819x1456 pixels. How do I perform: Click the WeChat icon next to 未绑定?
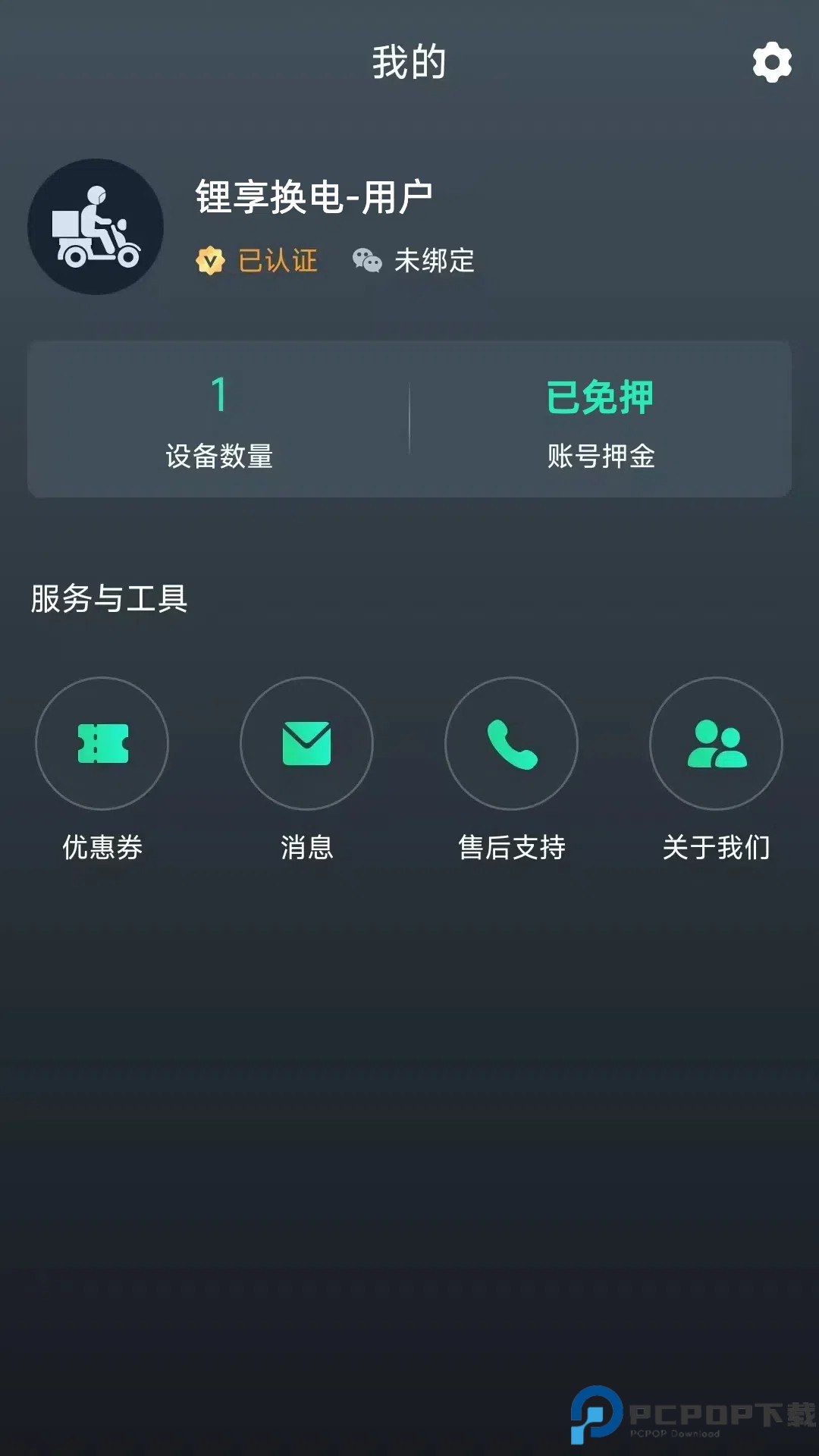pyautogui.click(x=368, y=261)
